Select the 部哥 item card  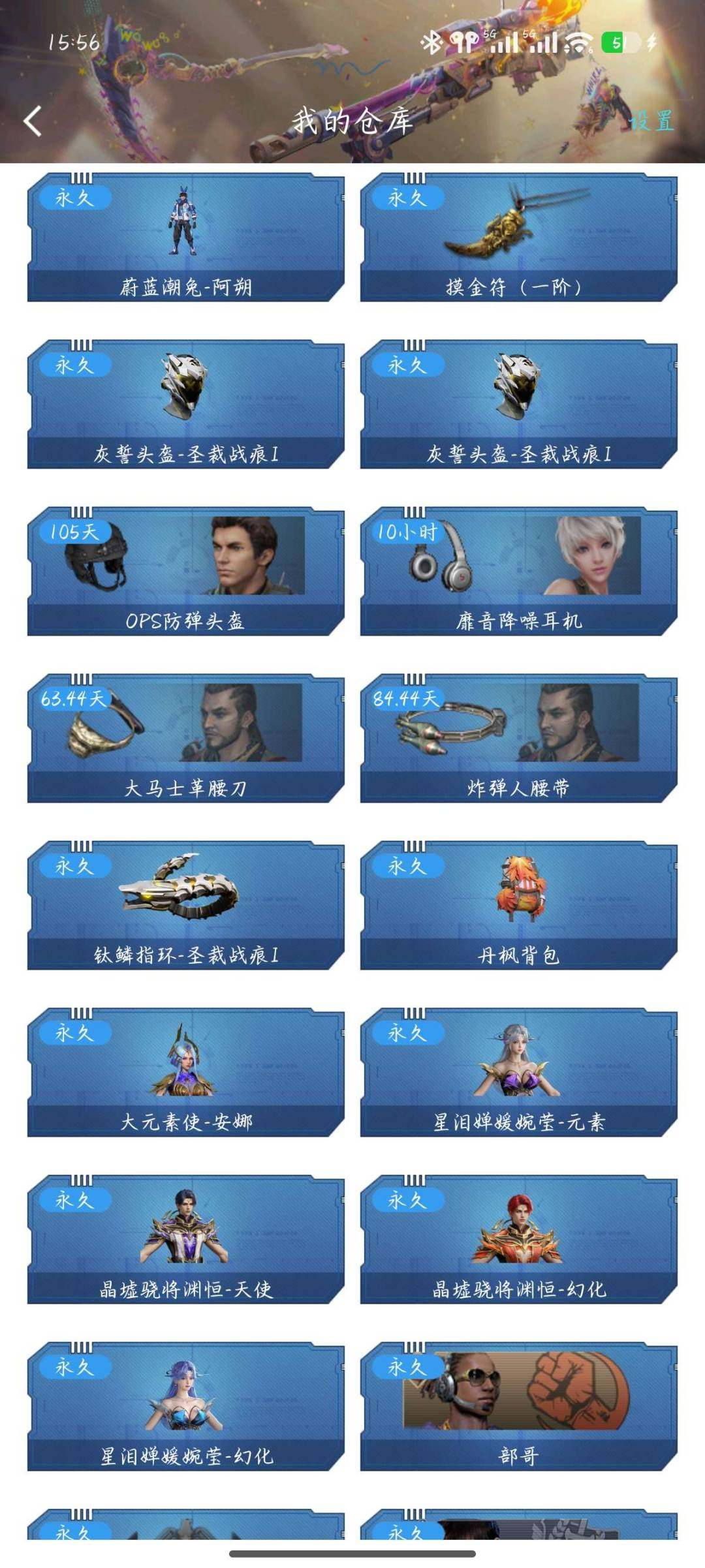coord(518,1406)
